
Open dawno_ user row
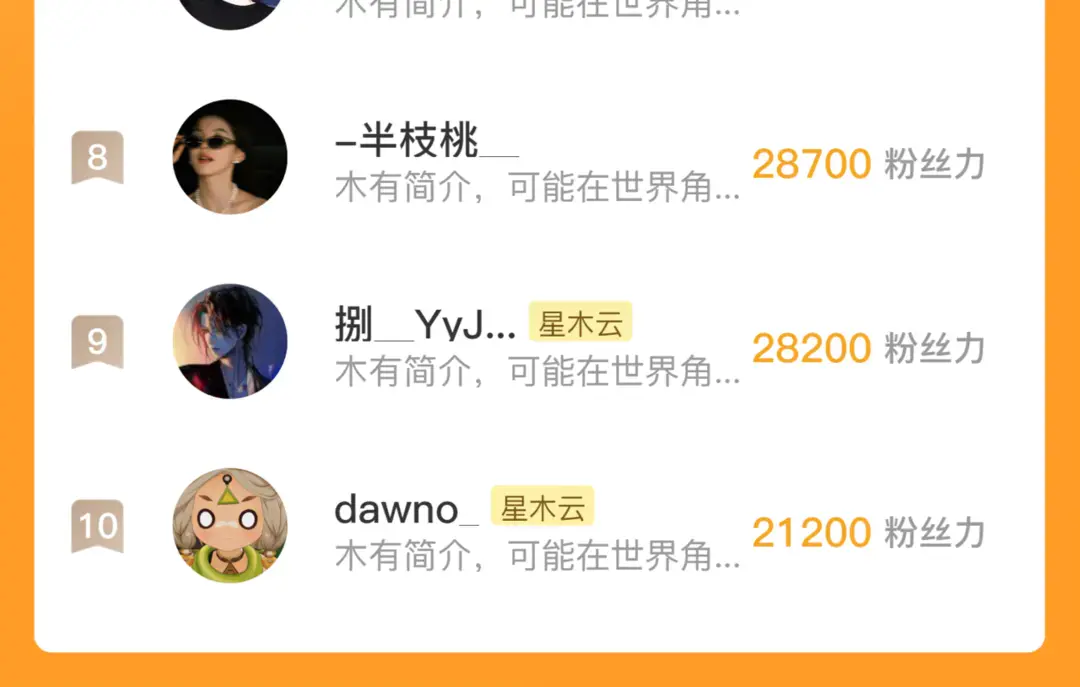pyautogui.click(x=406, y=509)
